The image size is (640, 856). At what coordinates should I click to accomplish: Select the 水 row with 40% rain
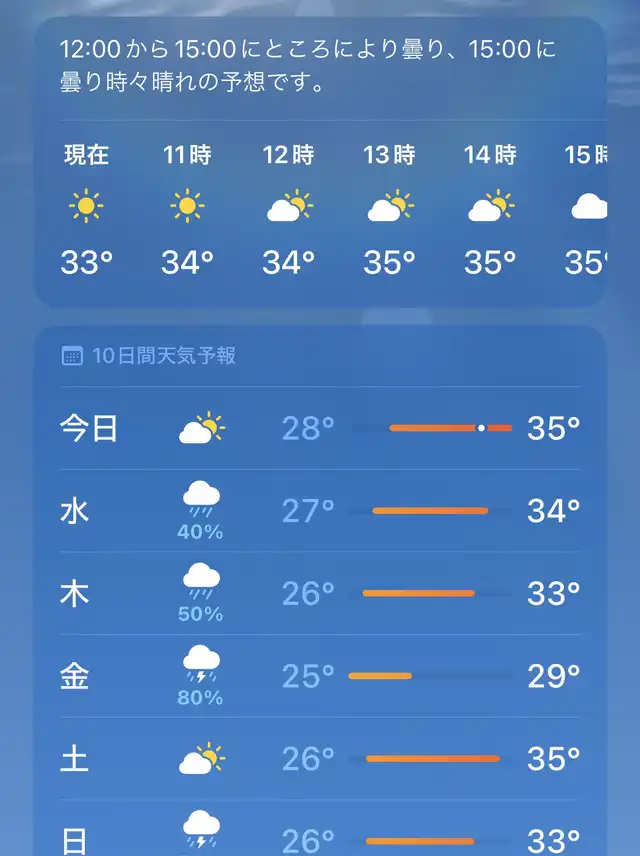pos(320,511)
